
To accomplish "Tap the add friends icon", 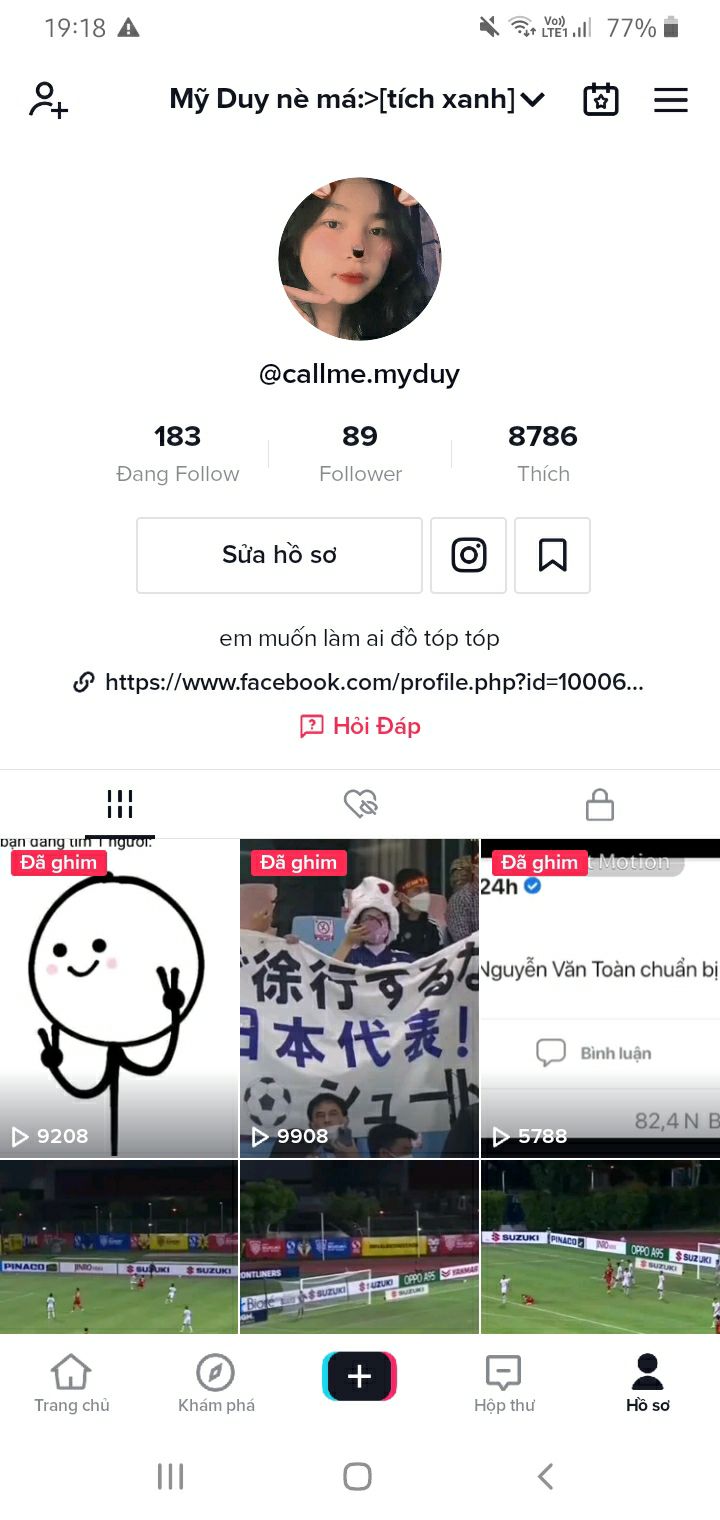I will tap(48, 100).
